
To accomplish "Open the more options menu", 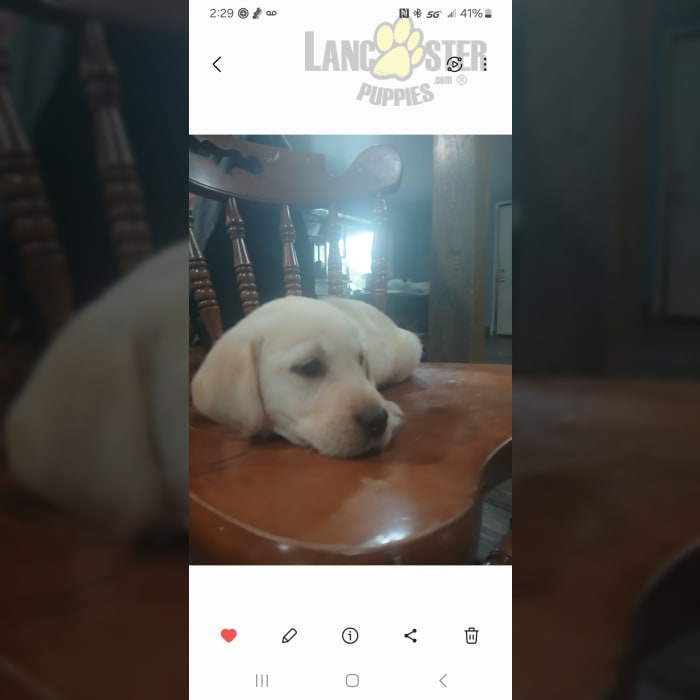I will pos(485,64).
